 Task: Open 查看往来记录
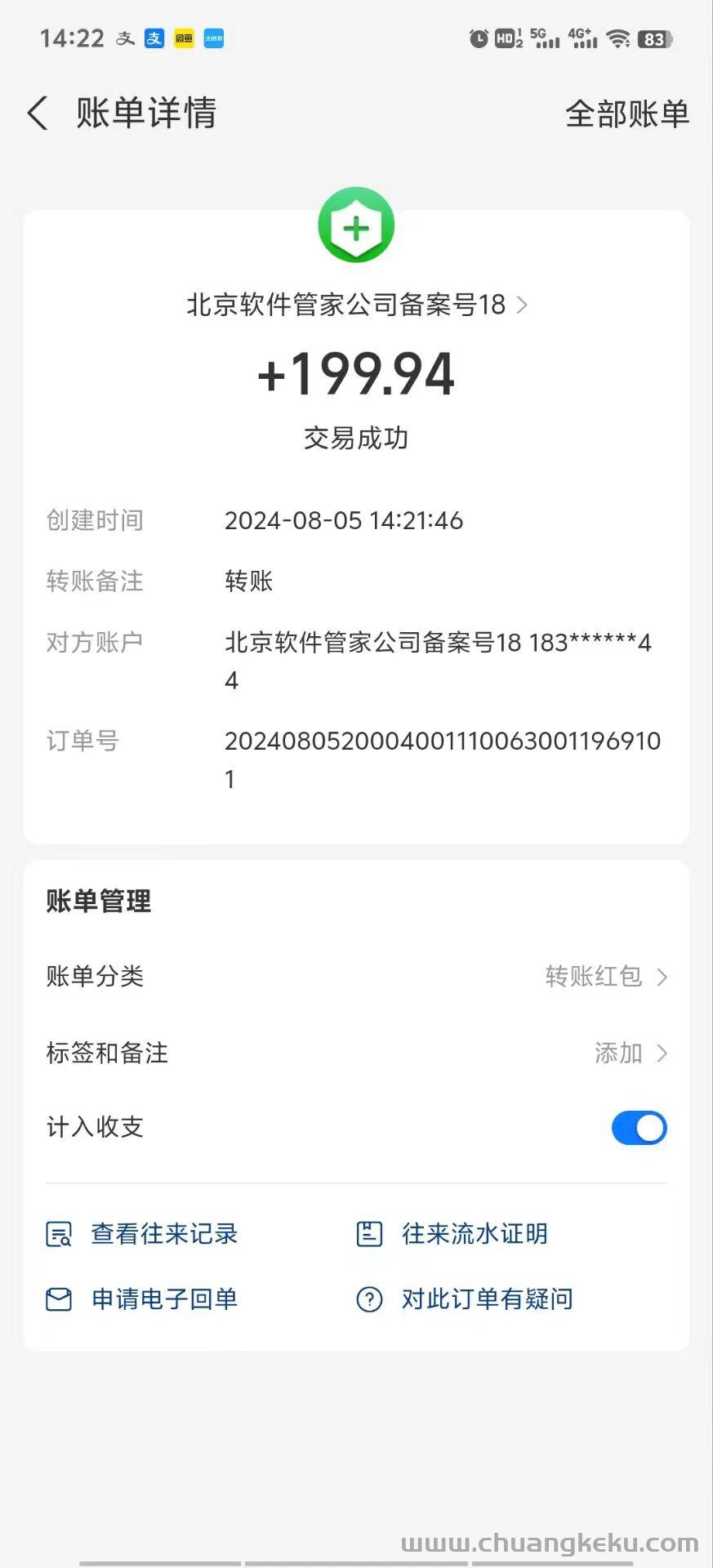point(141,1234)
